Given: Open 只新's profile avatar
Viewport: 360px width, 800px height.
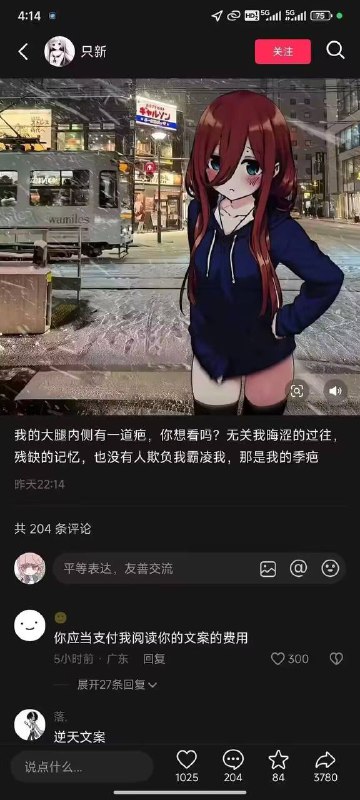Looking at the screenshot, I should pos(60,52).
